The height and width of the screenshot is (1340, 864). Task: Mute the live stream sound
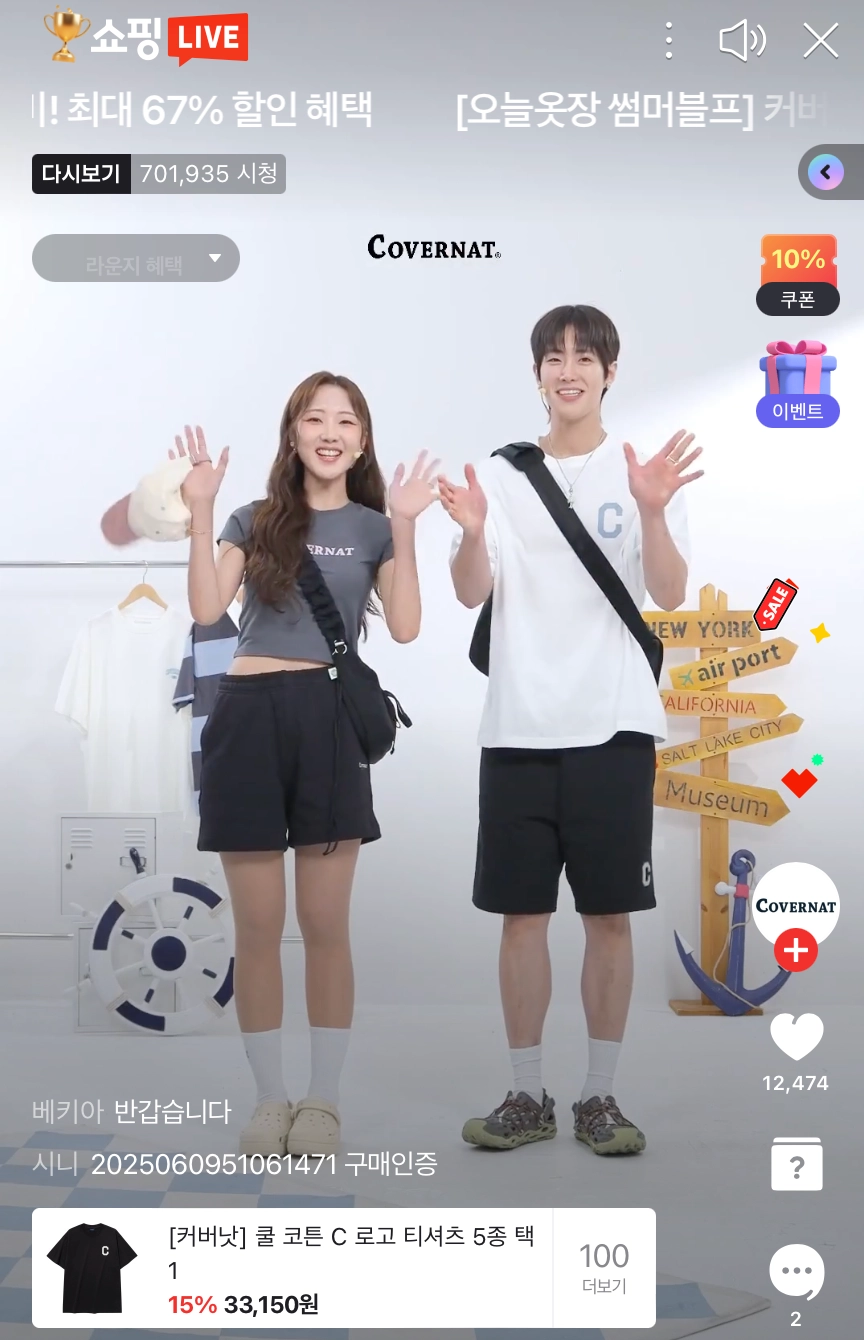(742, 41)
